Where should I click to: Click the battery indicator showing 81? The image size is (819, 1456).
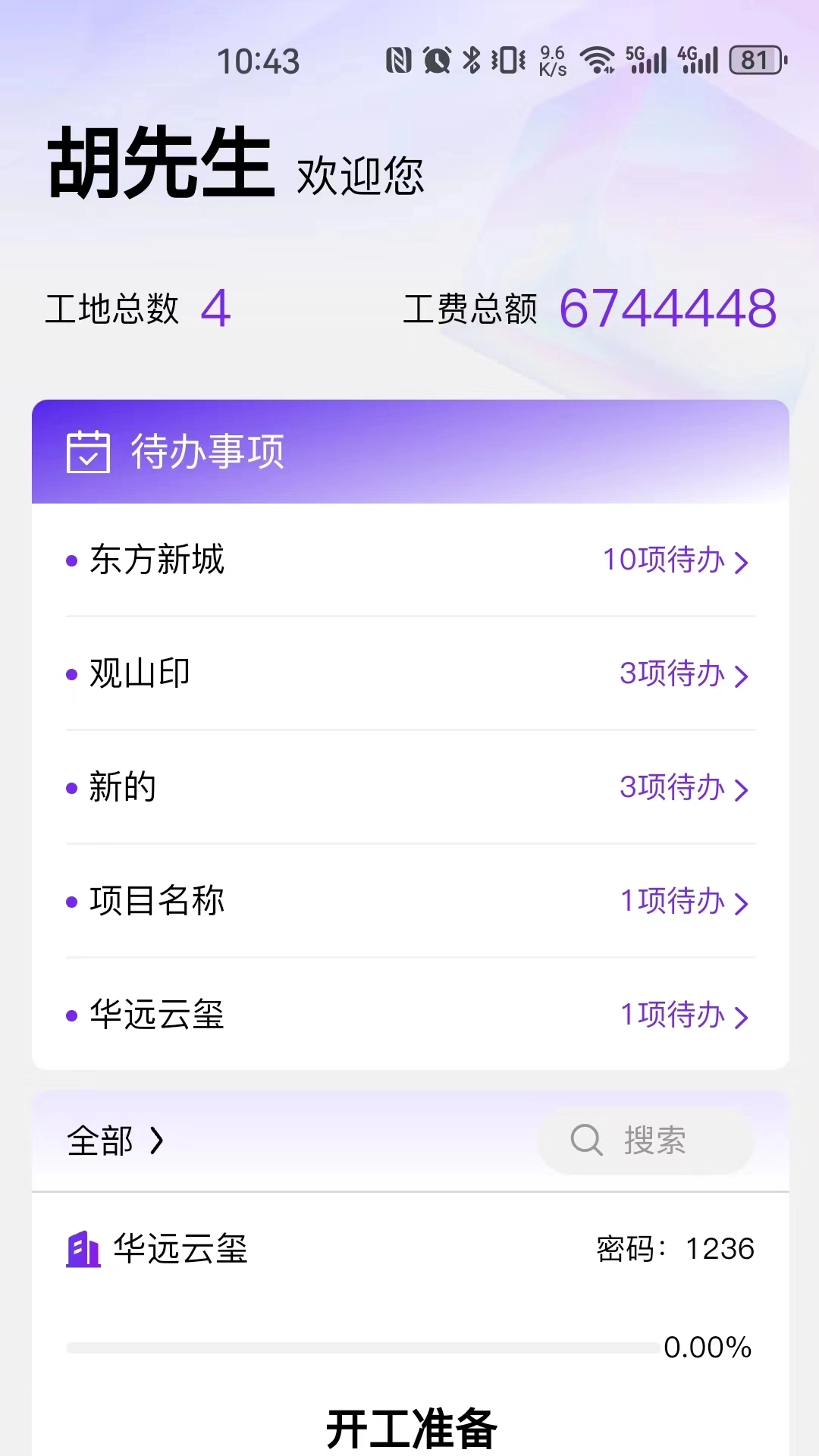click(756, 58)
